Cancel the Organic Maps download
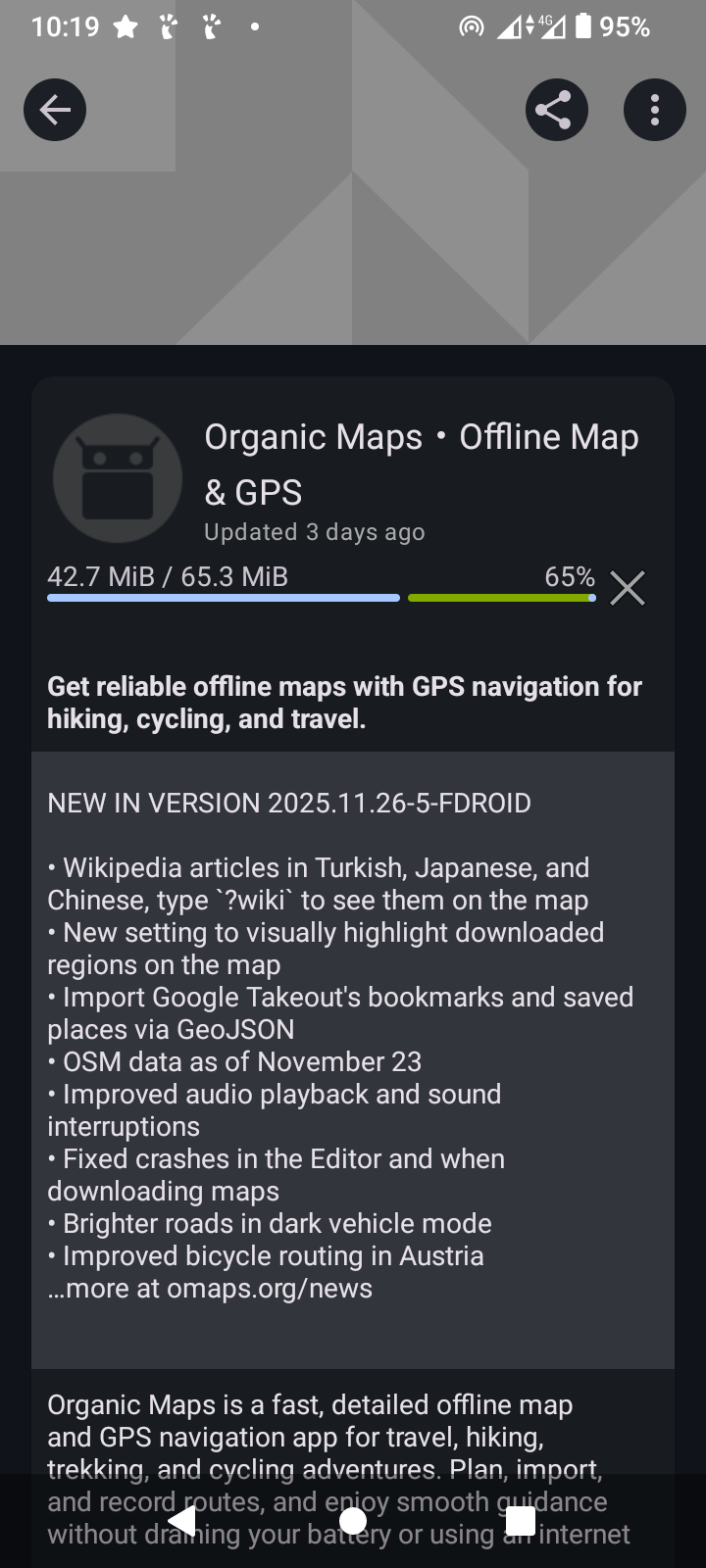This screenshot has height=1568, width=706. (627, 588)
